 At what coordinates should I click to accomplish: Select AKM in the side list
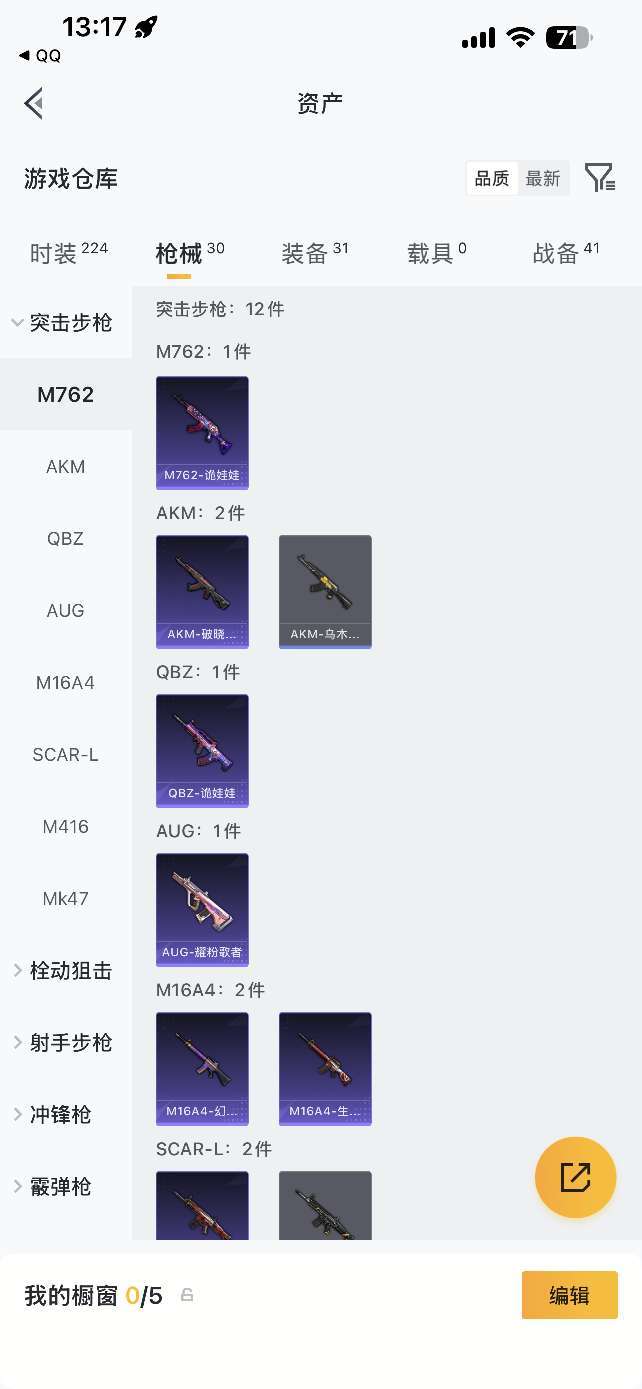pos(66,467)
